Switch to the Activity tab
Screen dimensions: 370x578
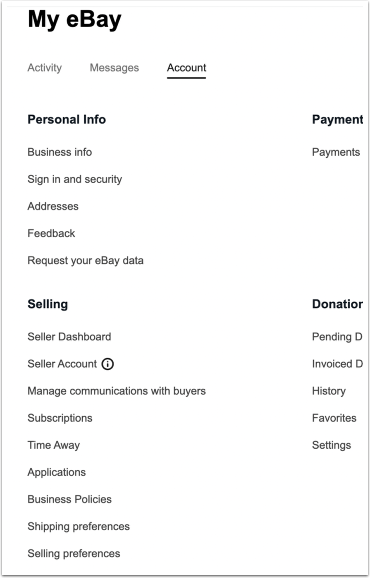coord(45,68)
